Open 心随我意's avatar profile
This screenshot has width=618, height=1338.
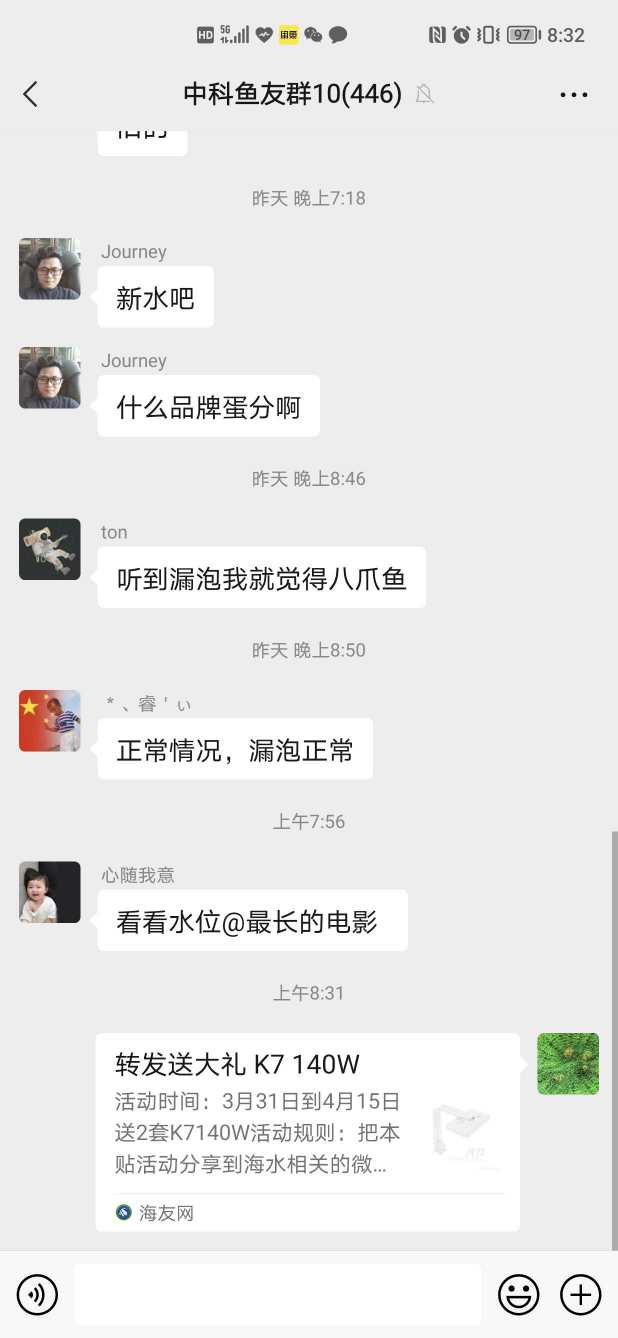(50, 892)
